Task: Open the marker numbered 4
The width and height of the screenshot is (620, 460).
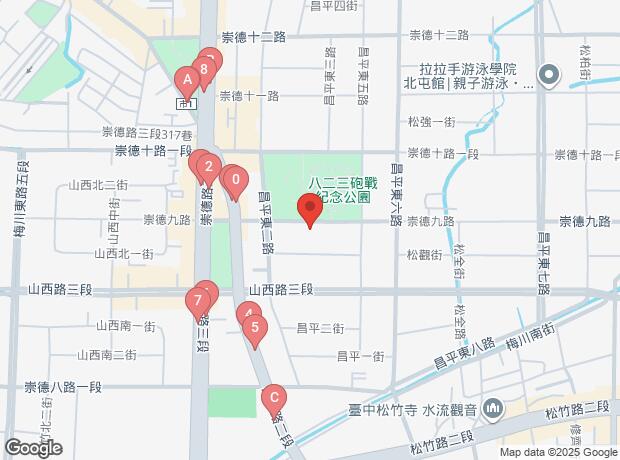Action: 247,316
